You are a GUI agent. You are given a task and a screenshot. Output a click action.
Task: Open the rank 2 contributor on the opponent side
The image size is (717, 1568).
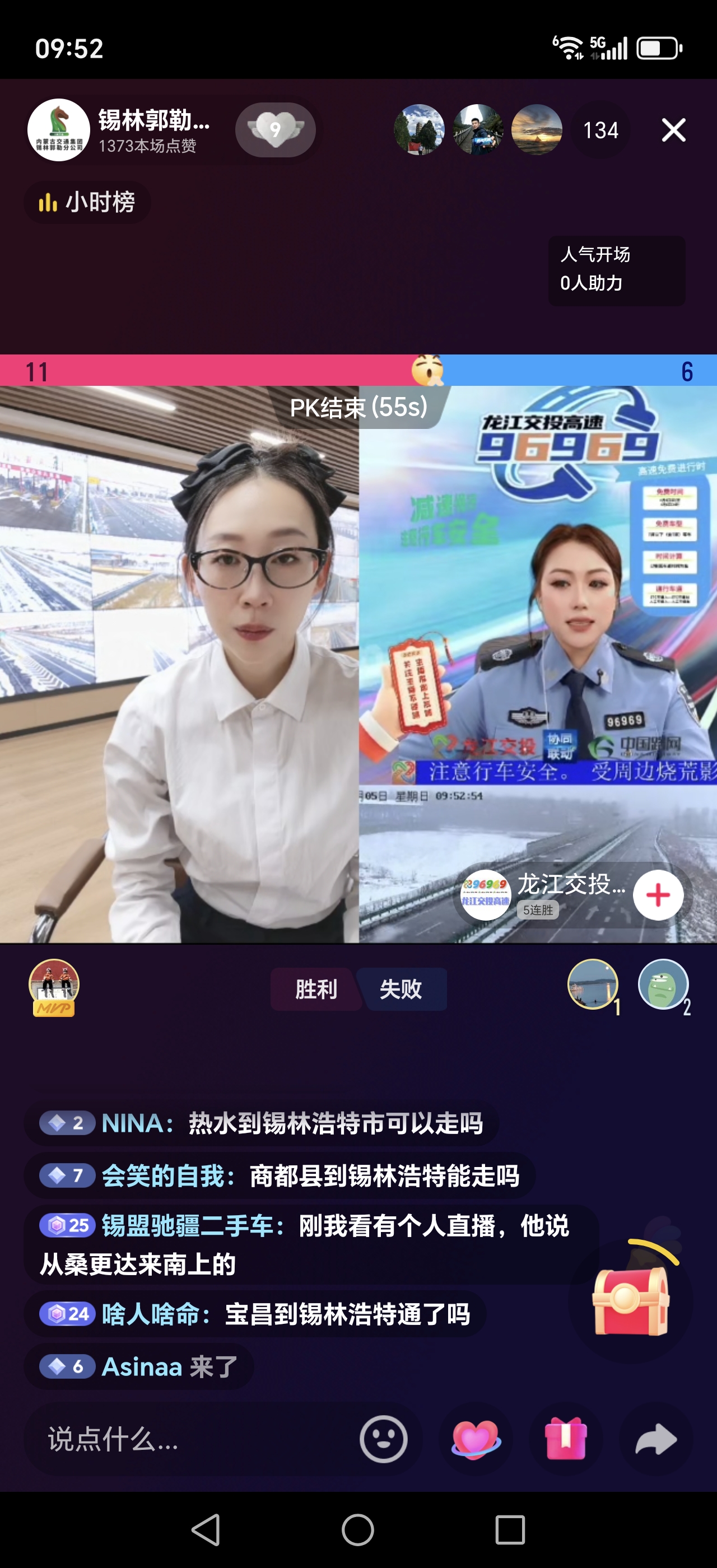pyautogui.click(x=662, y=984)
